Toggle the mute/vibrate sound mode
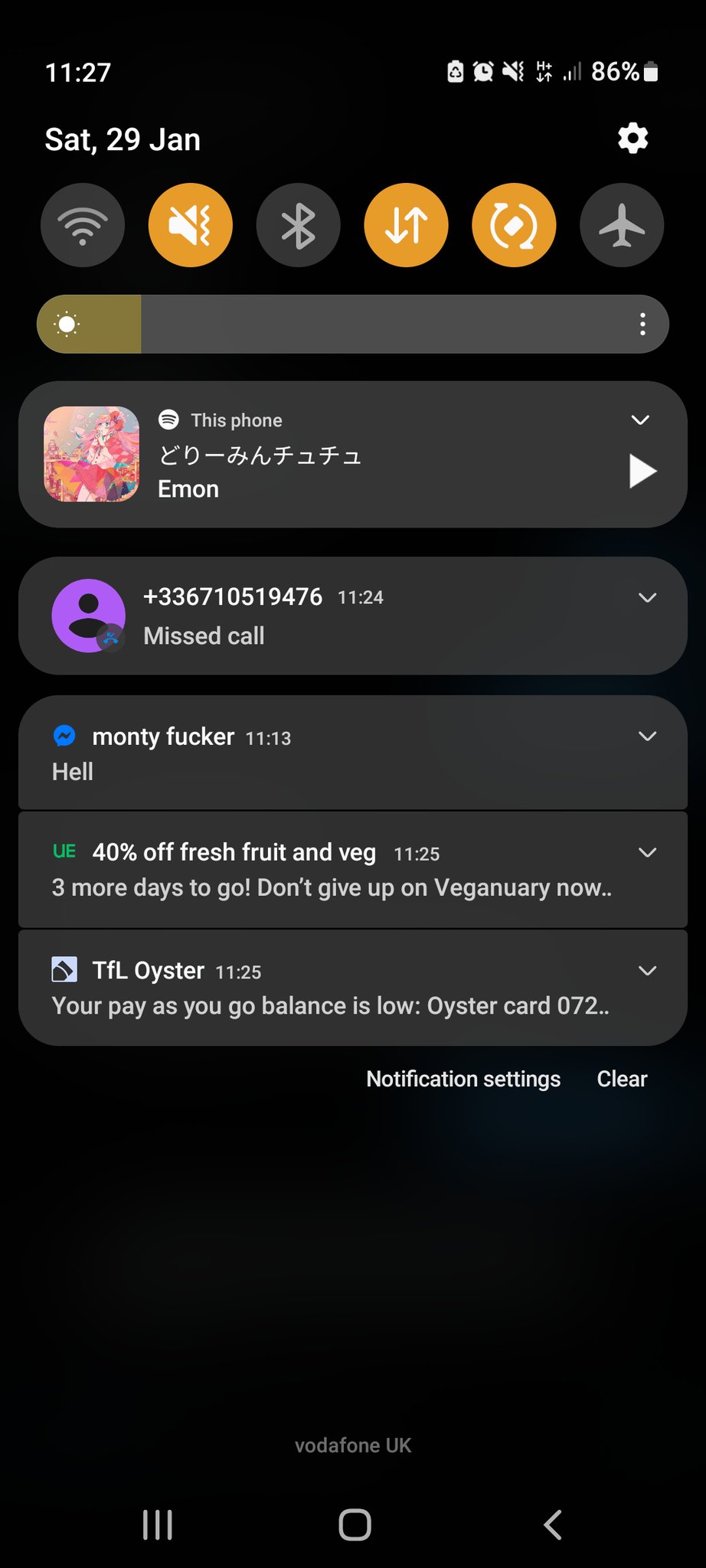The image size is (706, 1568). 191,226
